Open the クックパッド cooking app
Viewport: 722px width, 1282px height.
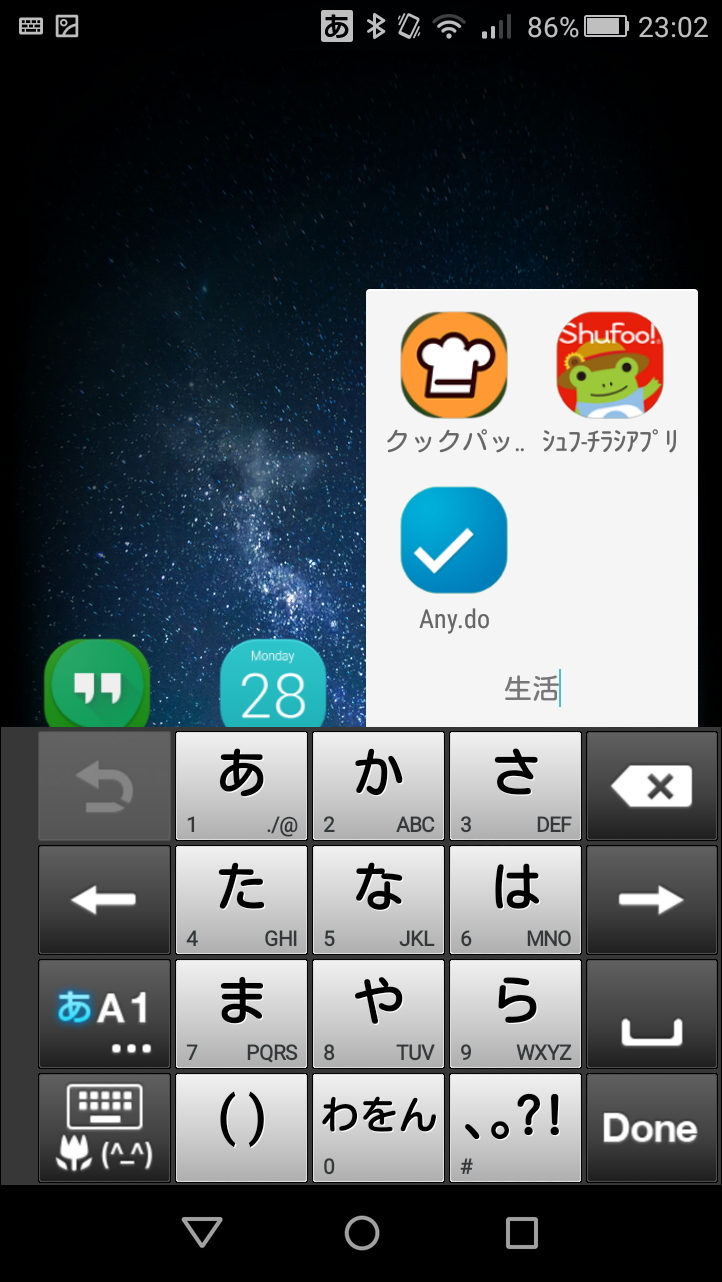[454, 366]
